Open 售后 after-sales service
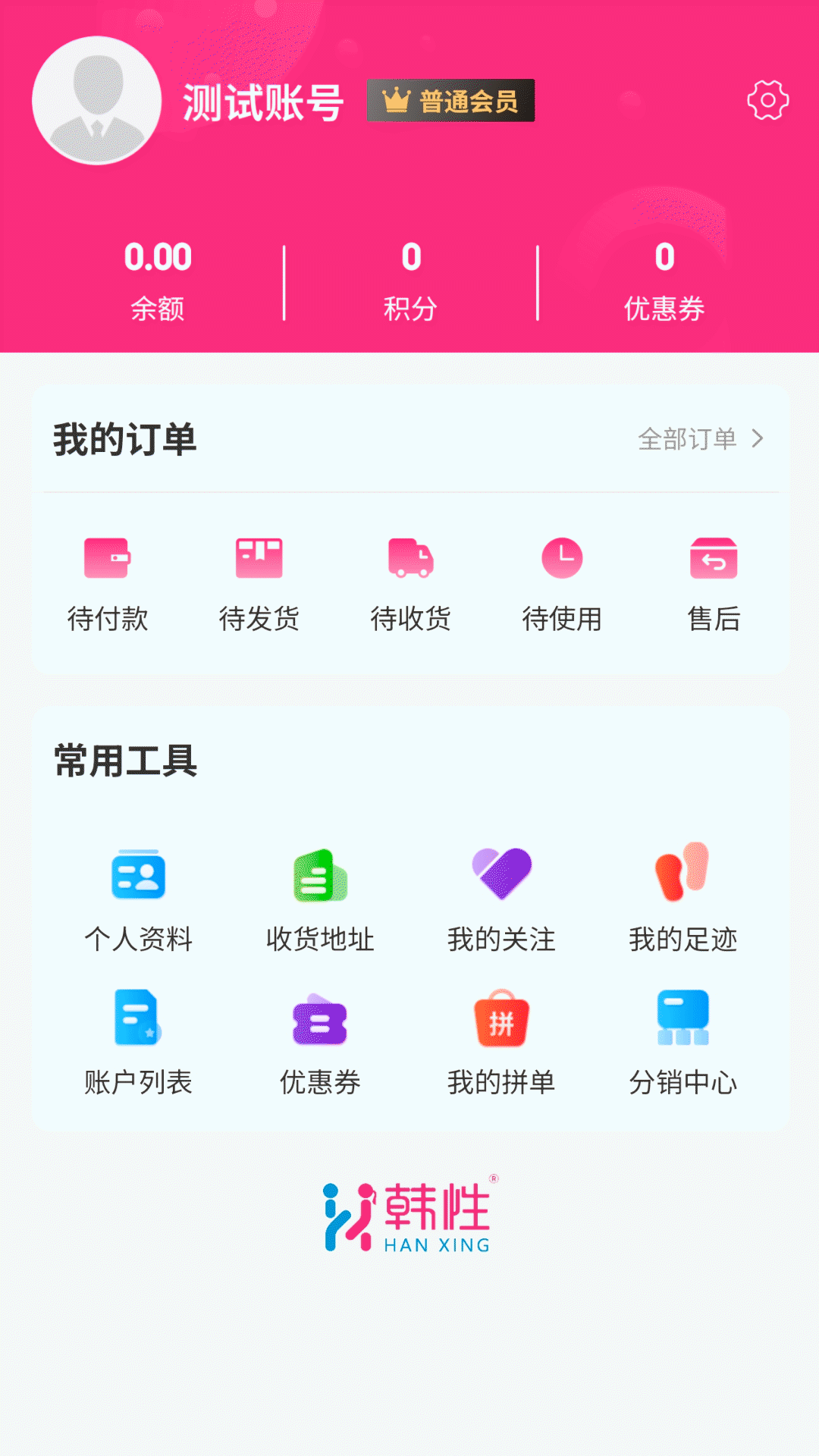The width and height of the screenshot is (819, 1456). click(714, 584)
